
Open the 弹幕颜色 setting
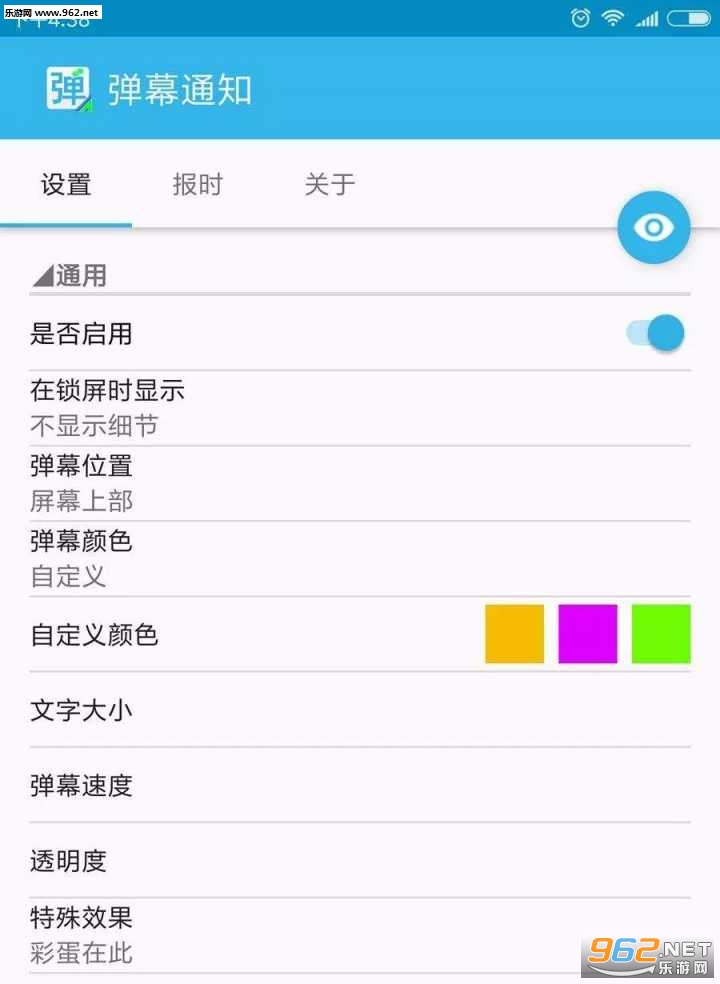[x=360, y=559]
